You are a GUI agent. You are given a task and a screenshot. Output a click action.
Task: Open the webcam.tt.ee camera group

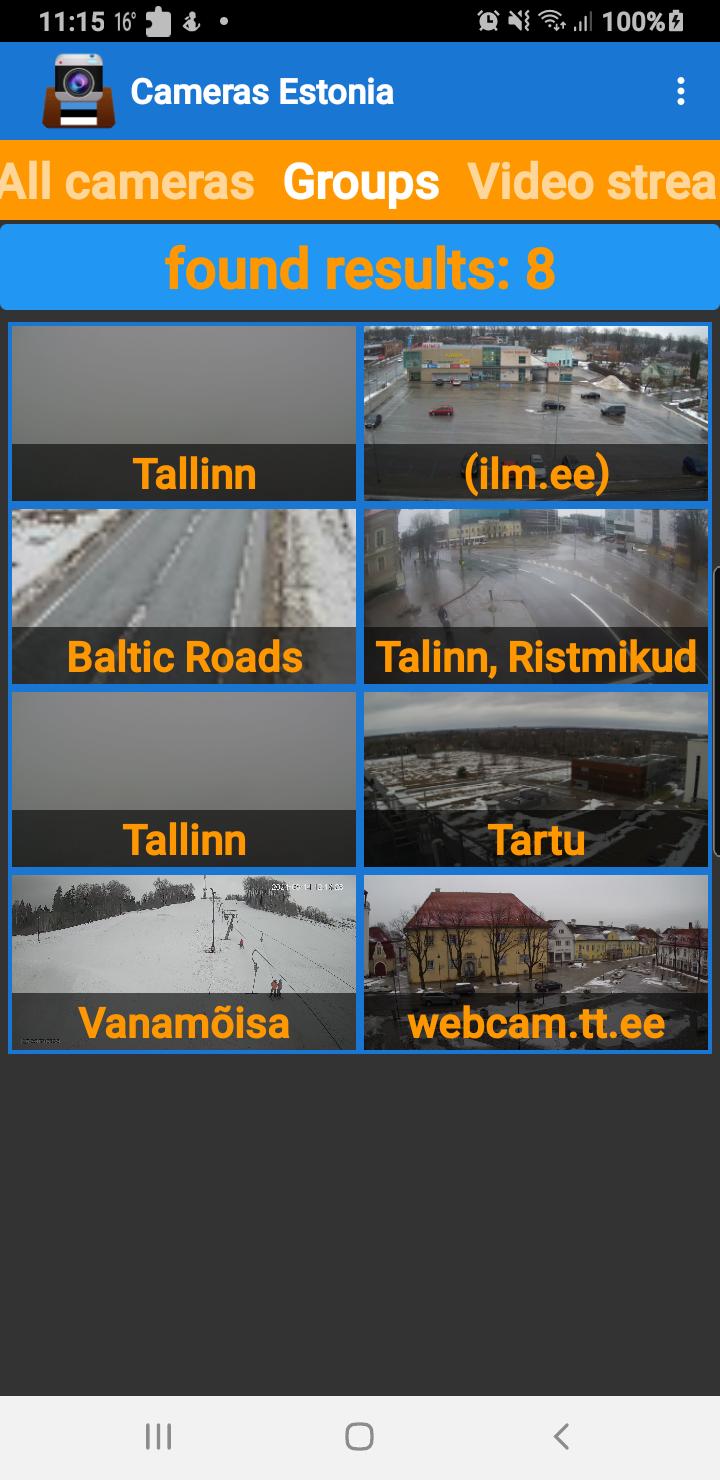(x=536, y=962)
